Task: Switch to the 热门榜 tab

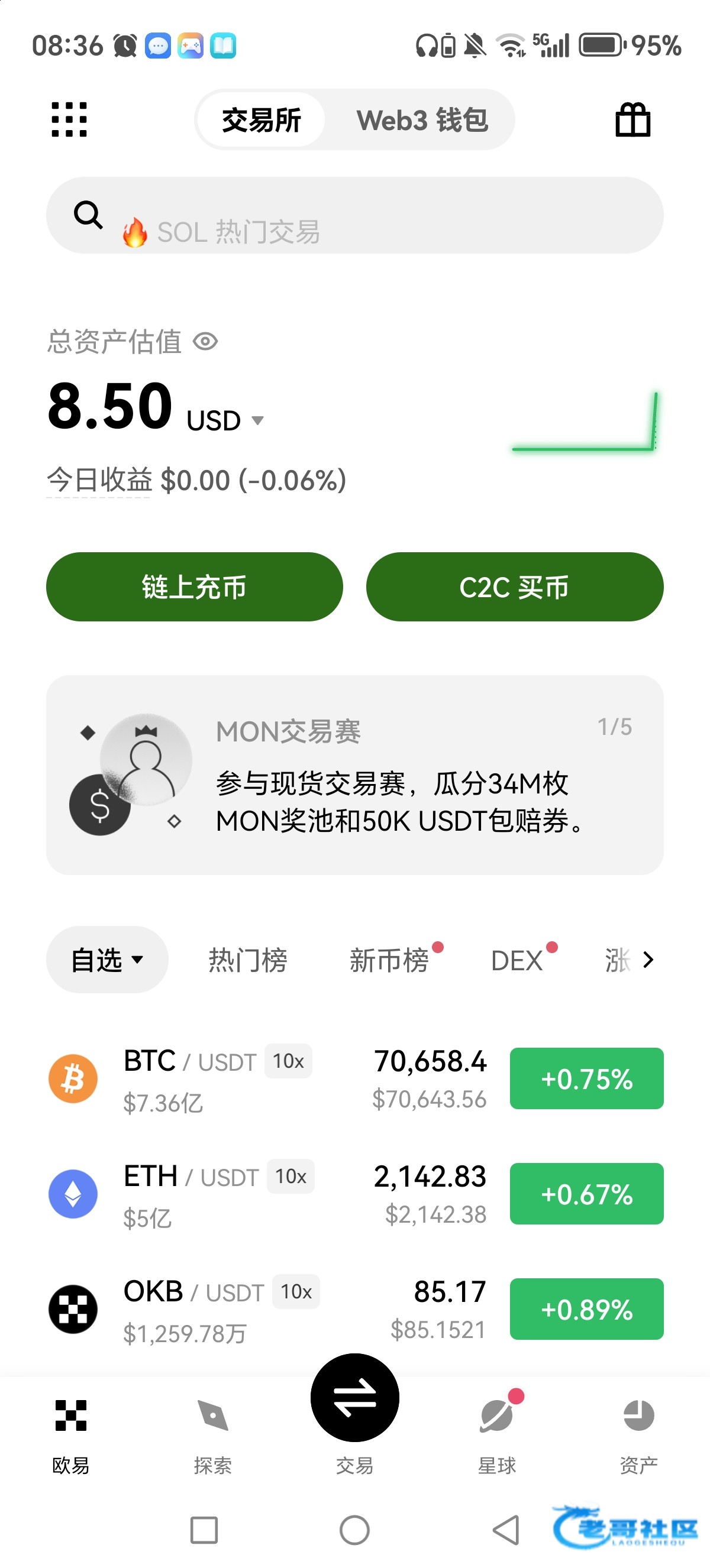Action: pos(247,960)
